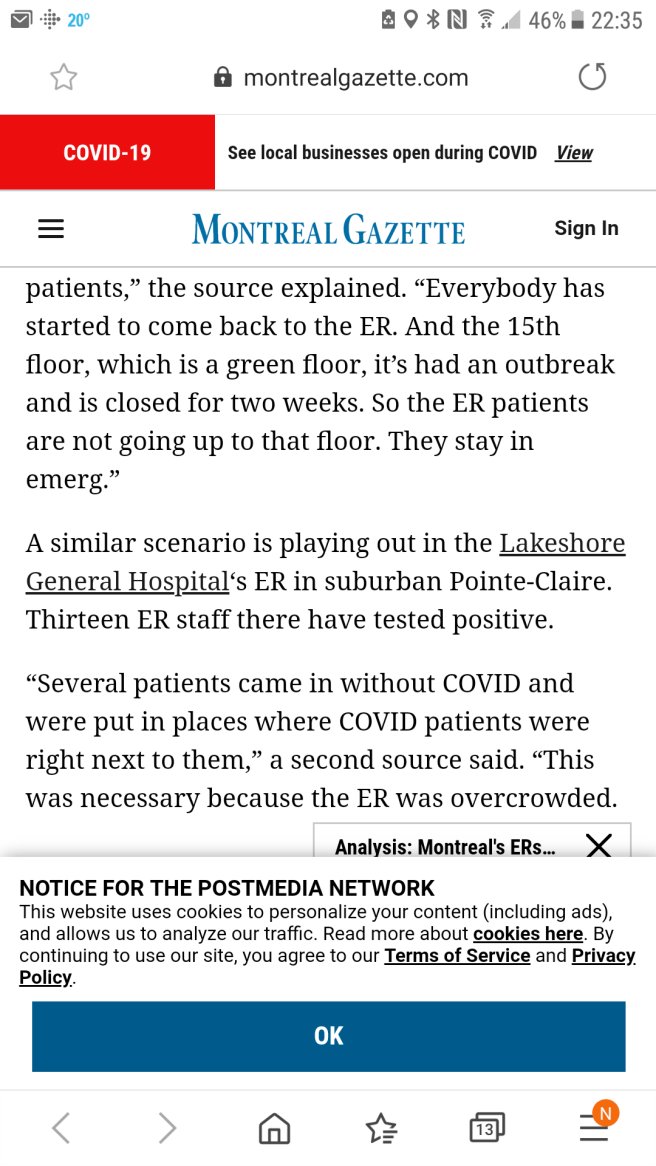This screenshot has width=656, height=1166.
Task: Show the 13 open tabs
Action: [486, 1129]
